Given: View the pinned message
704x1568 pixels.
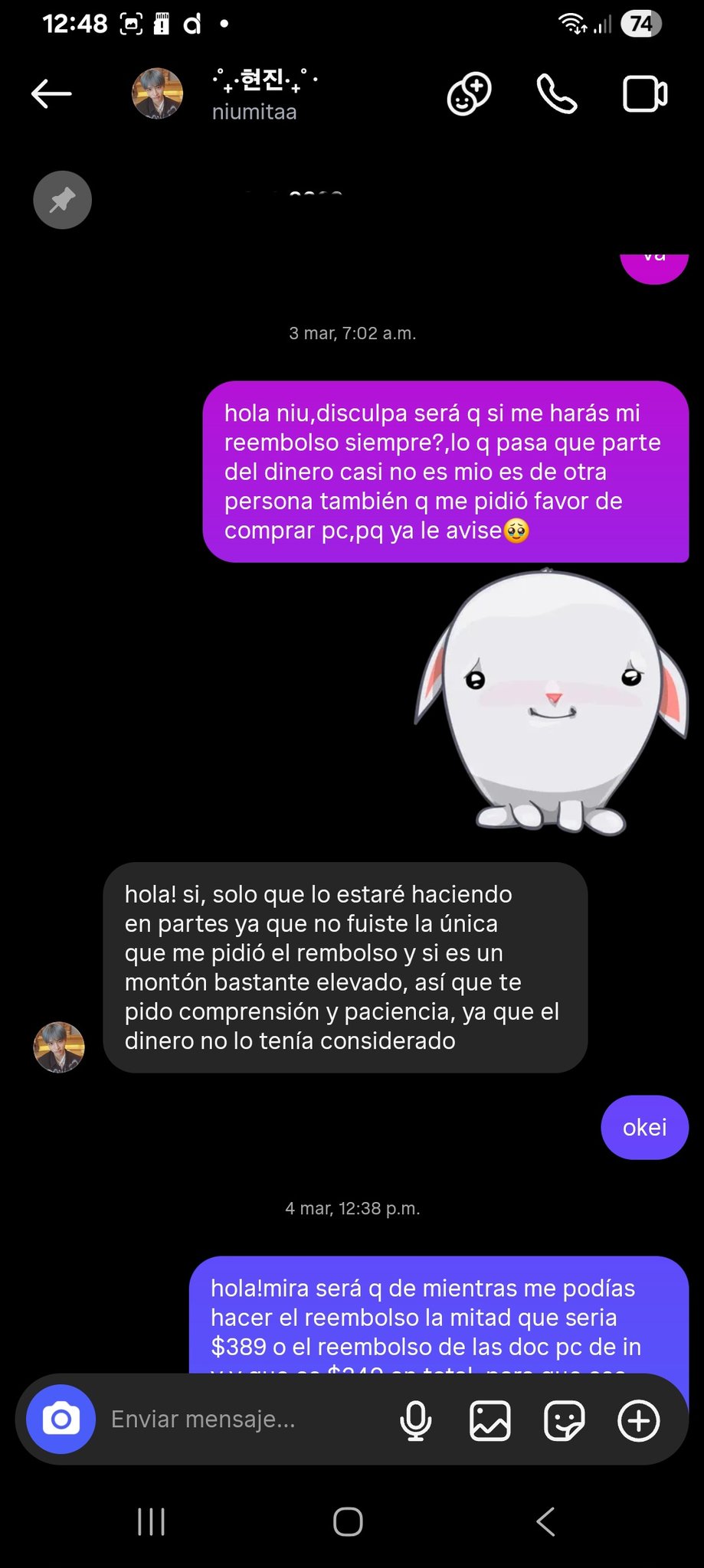Looking at the screenshot, I should pyautogui.click(x=63, y=200).
